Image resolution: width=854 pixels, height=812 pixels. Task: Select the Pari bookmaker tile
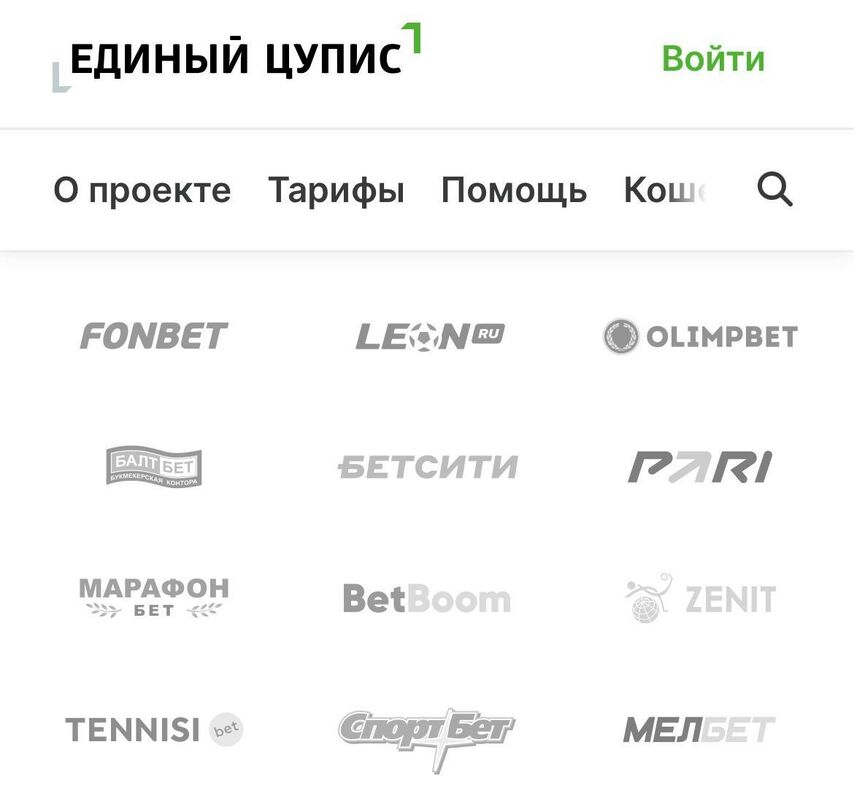700,467
